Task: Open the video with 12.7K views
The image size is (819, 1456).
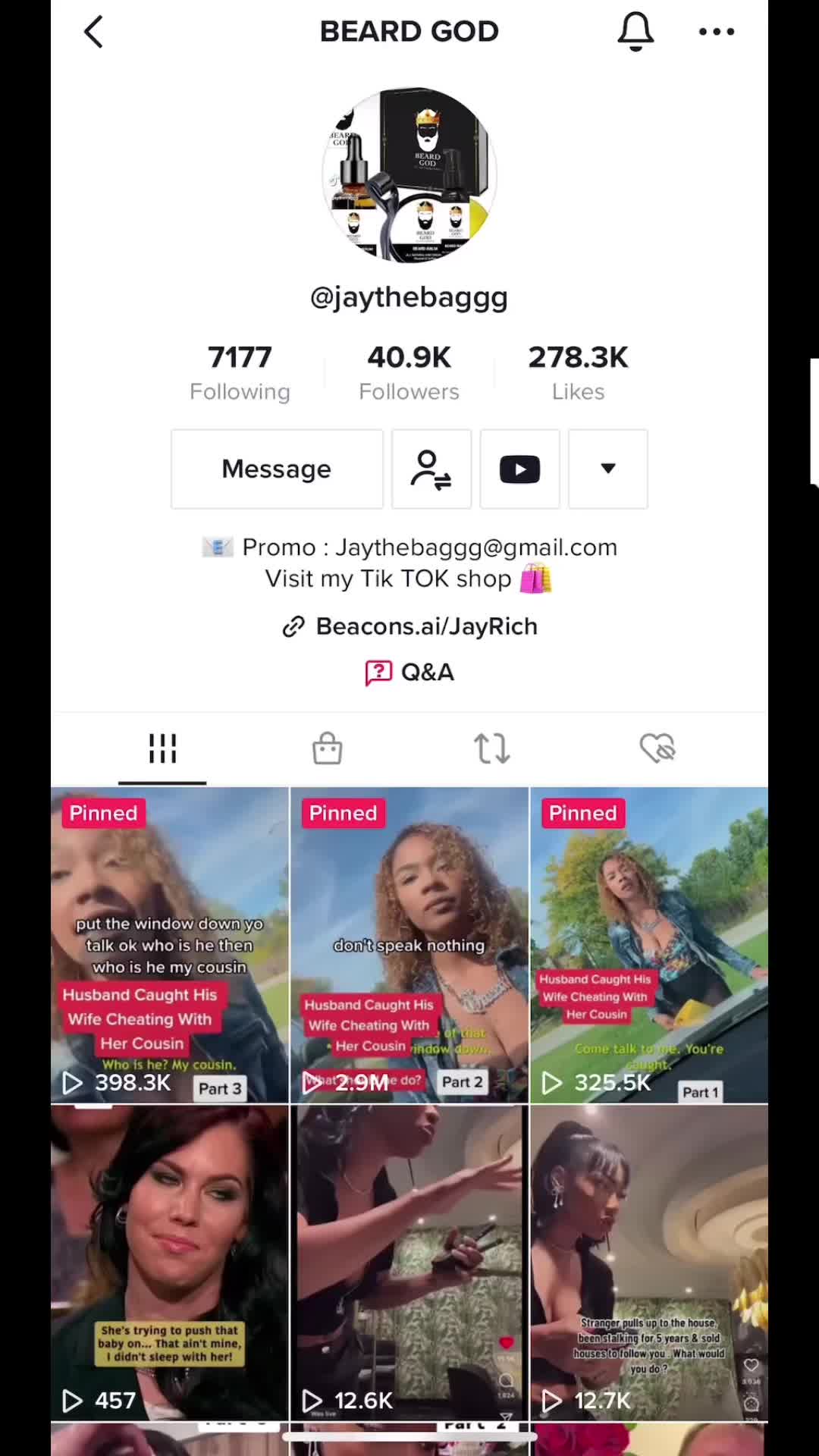Action: pyautogui.click(x=649, y=1263)
